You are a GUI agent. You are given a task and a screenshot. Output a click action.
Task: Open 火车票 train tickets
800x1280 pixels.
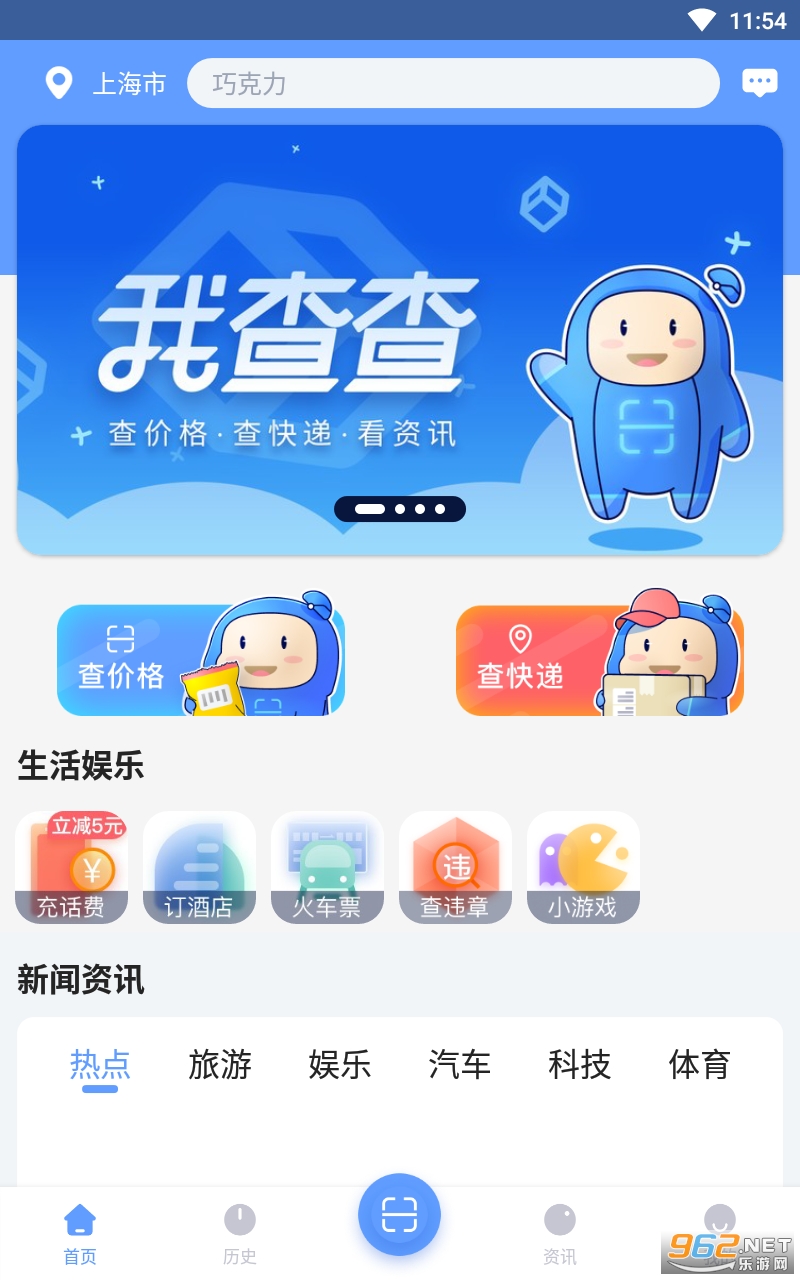327,867
